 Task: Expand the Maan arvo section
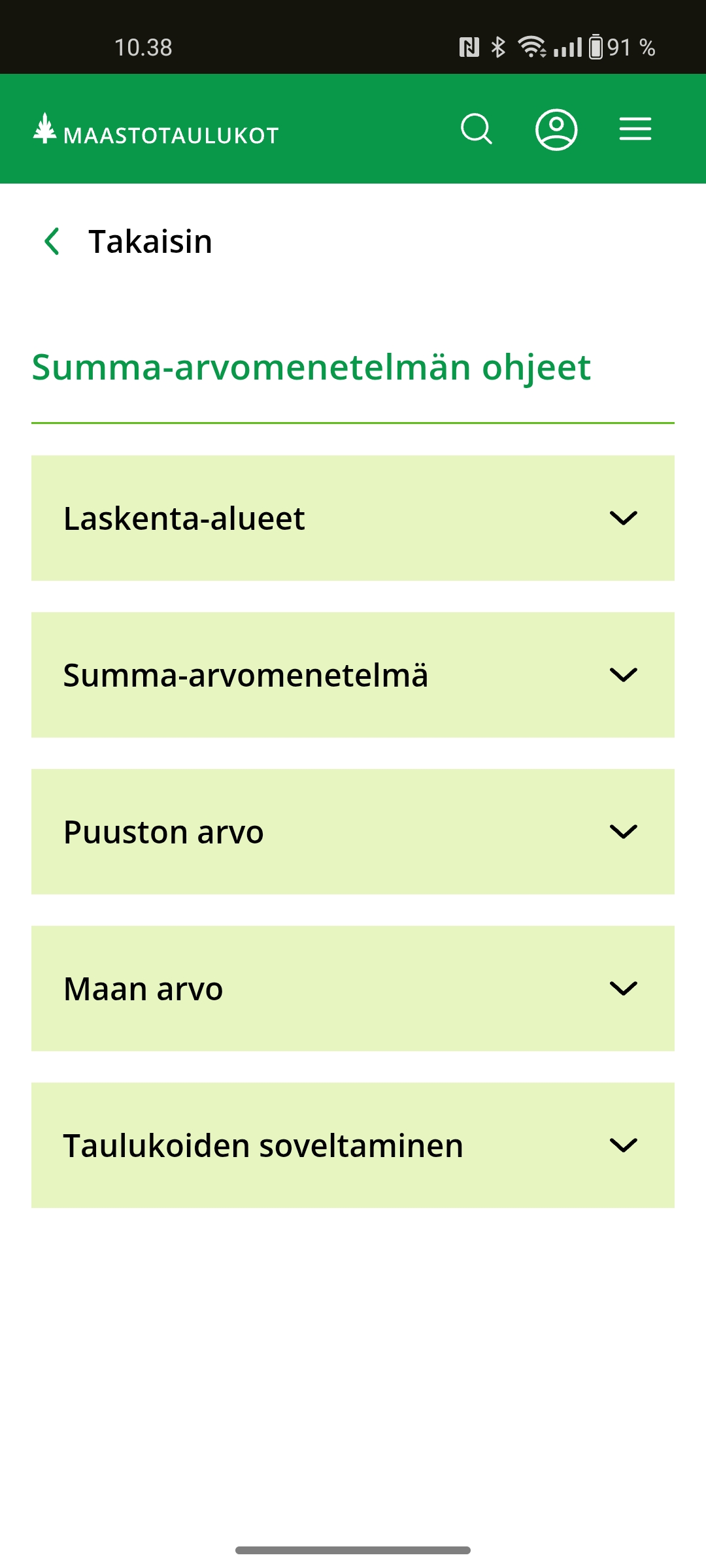click(x=353, y=988)
